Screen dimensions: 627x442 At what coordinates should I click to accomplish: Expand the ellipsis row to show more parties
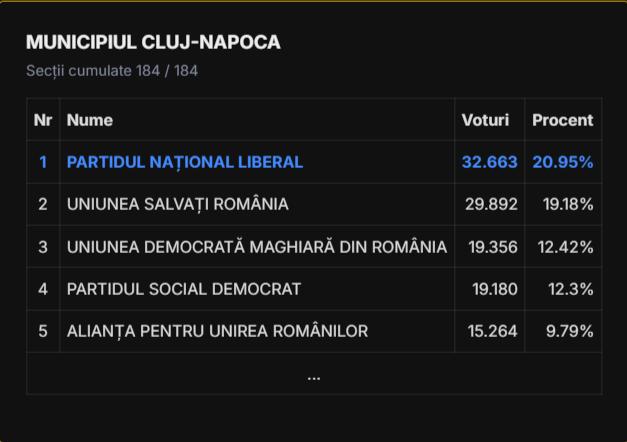pos(314,374)
